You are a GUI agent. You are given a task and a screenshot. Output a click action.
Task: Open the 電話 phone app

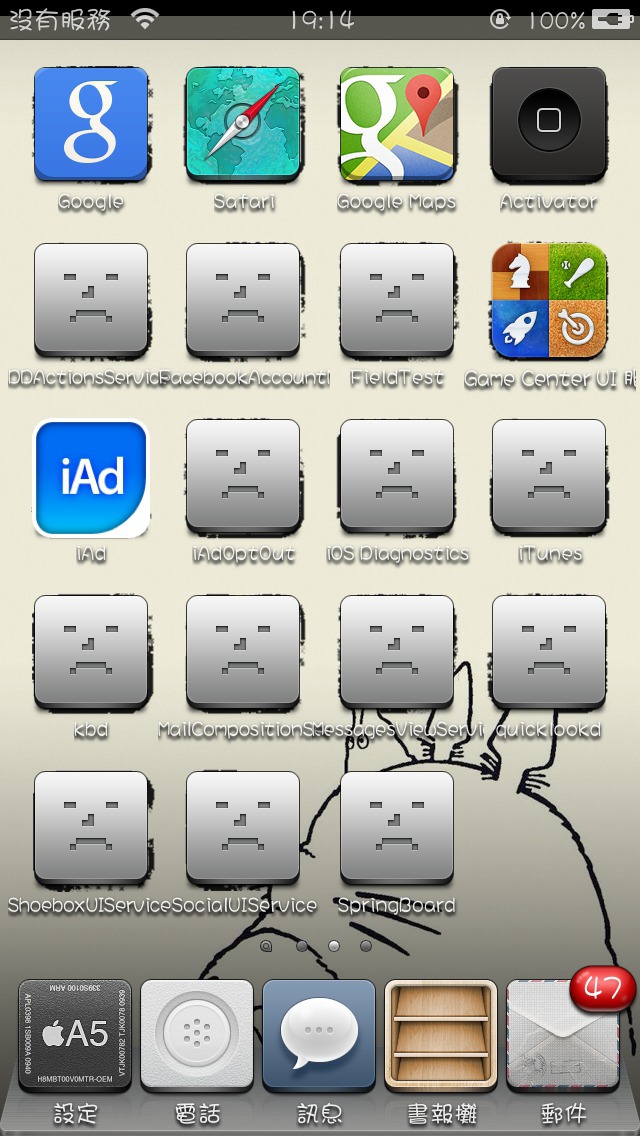(196, 1036)
